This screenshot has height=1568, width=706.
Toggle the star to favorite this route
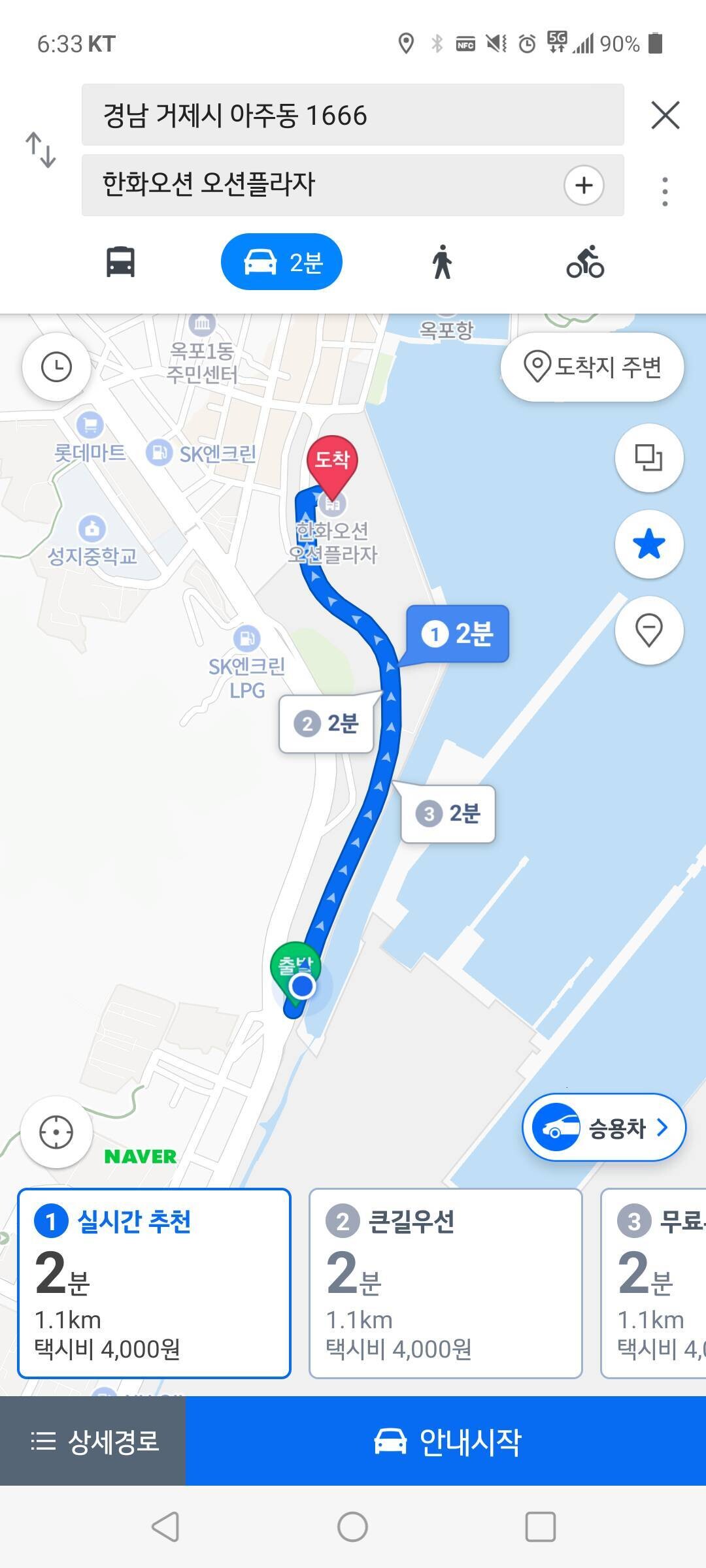649,544
